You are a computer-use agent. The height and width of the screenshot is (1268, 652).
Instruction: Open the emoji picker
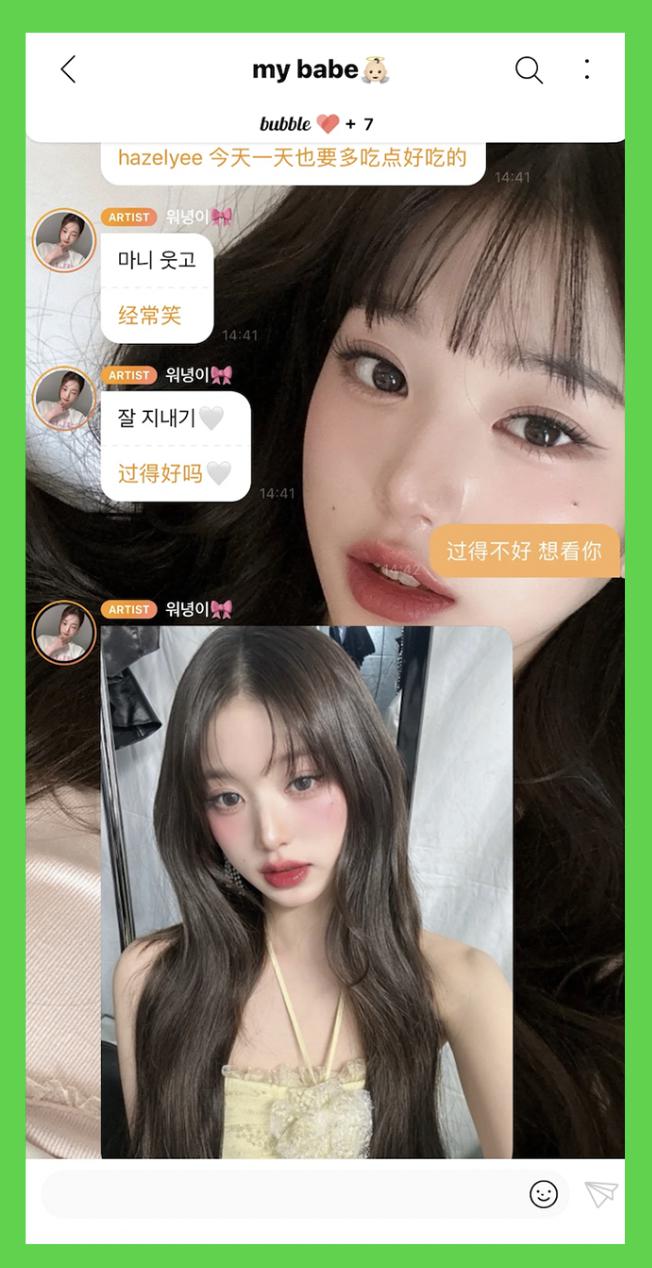click(x=543, y=1194)
